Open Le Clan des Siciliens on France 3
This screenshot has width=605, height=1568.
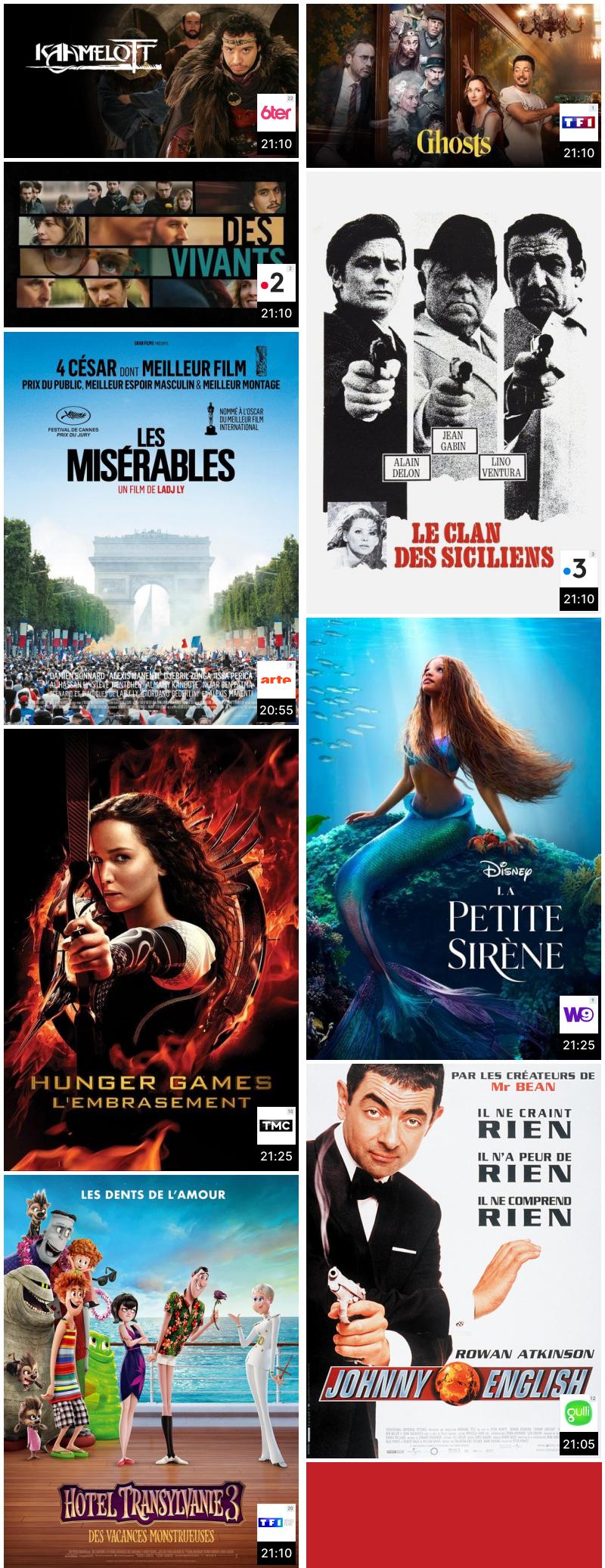(454, 392)
